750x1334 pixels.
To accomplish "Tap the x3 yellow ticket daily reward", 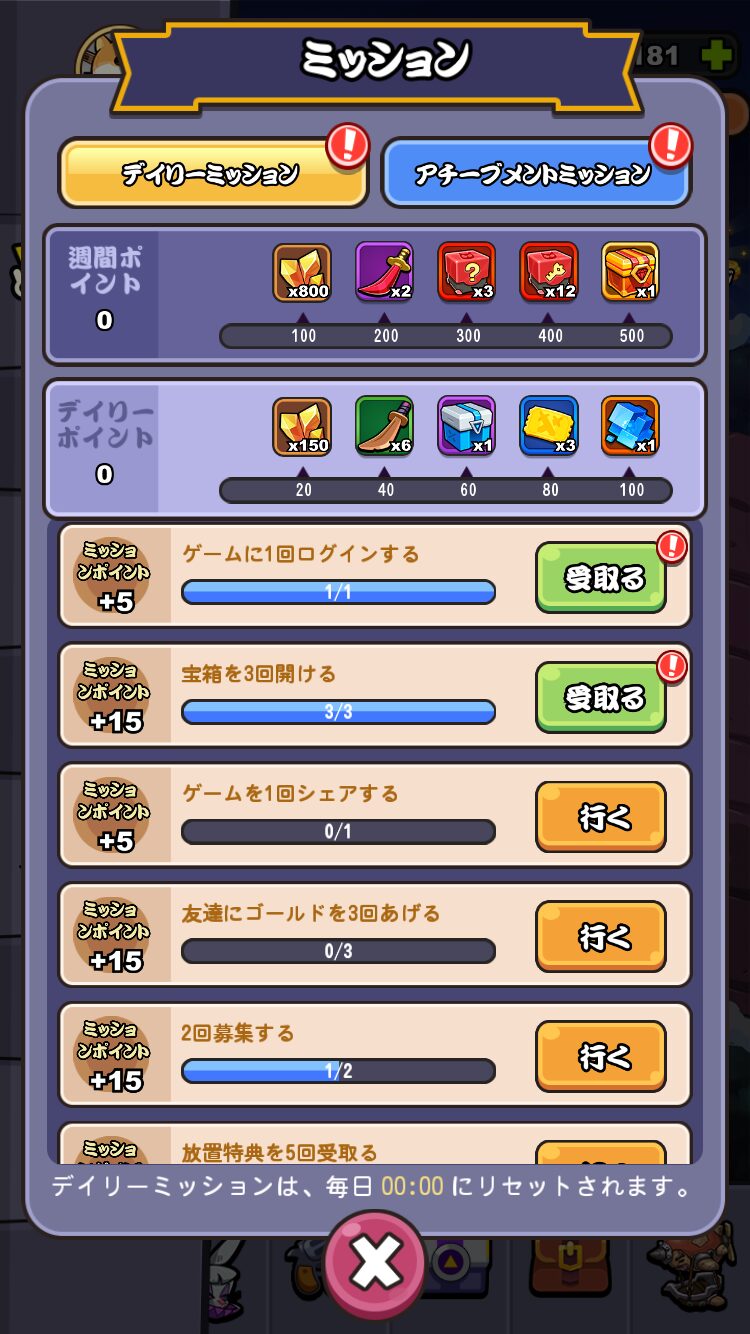I will [x=548, y=426].
